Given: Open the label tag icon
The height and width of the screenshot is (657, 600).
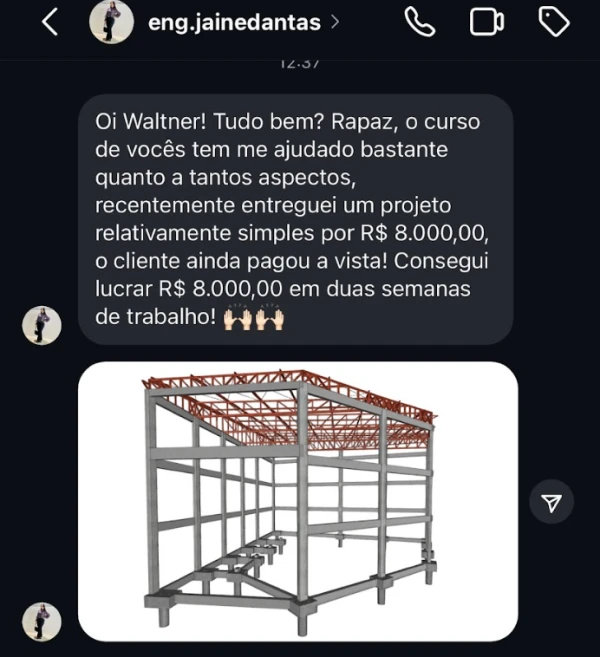Looking at the screenshot, I should pos(553,22).
